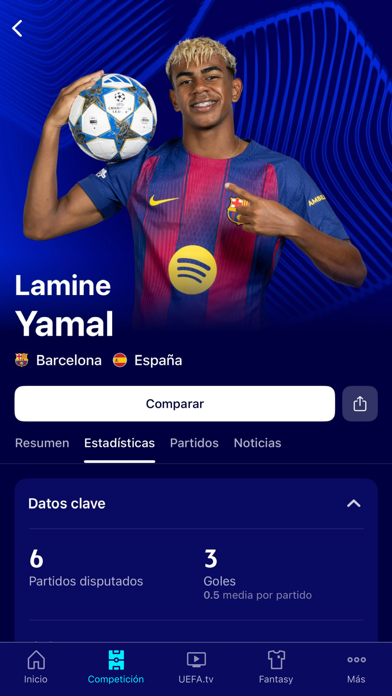392x696 pixels.
Task: Select the Estadísticas tab
Action: [119, 443]
